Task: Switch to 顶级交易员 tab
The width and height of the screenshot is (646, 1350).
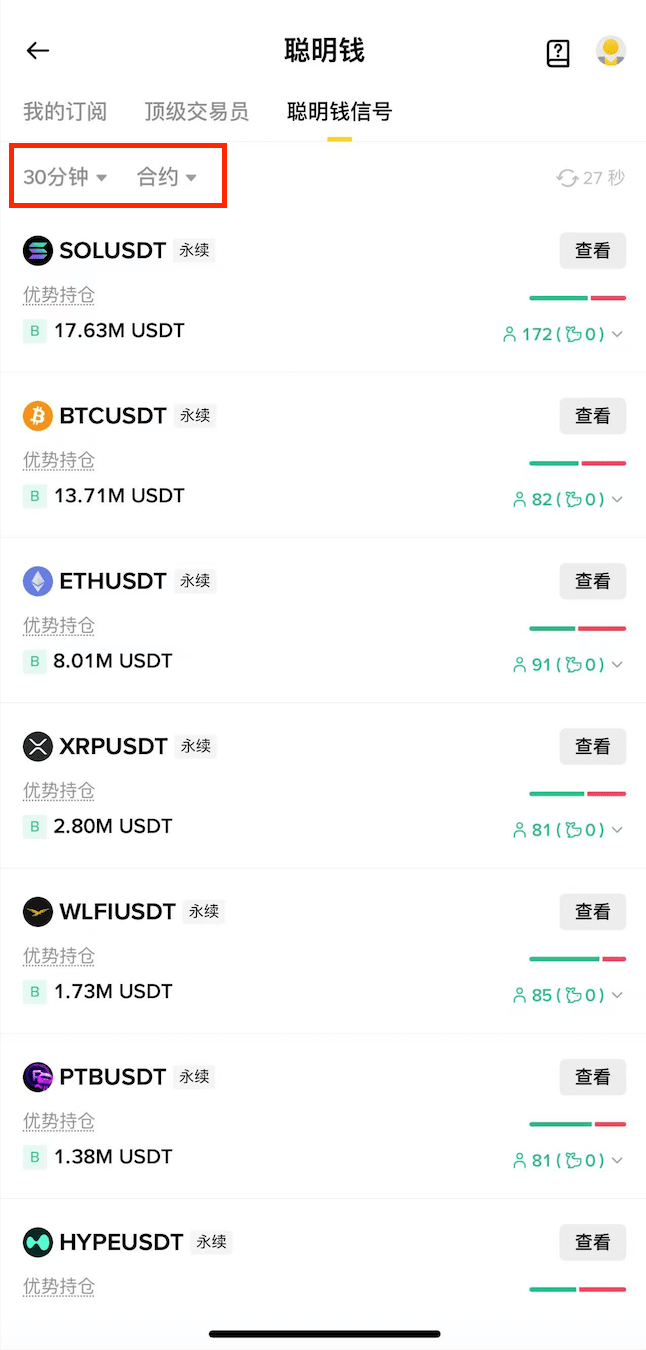Action: tap(196, 112)
